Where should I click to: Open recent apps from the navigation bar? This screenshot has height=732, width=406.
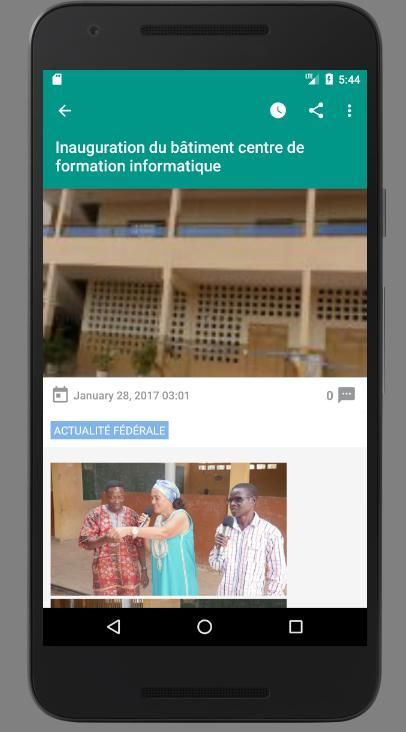tap(295, 626)
